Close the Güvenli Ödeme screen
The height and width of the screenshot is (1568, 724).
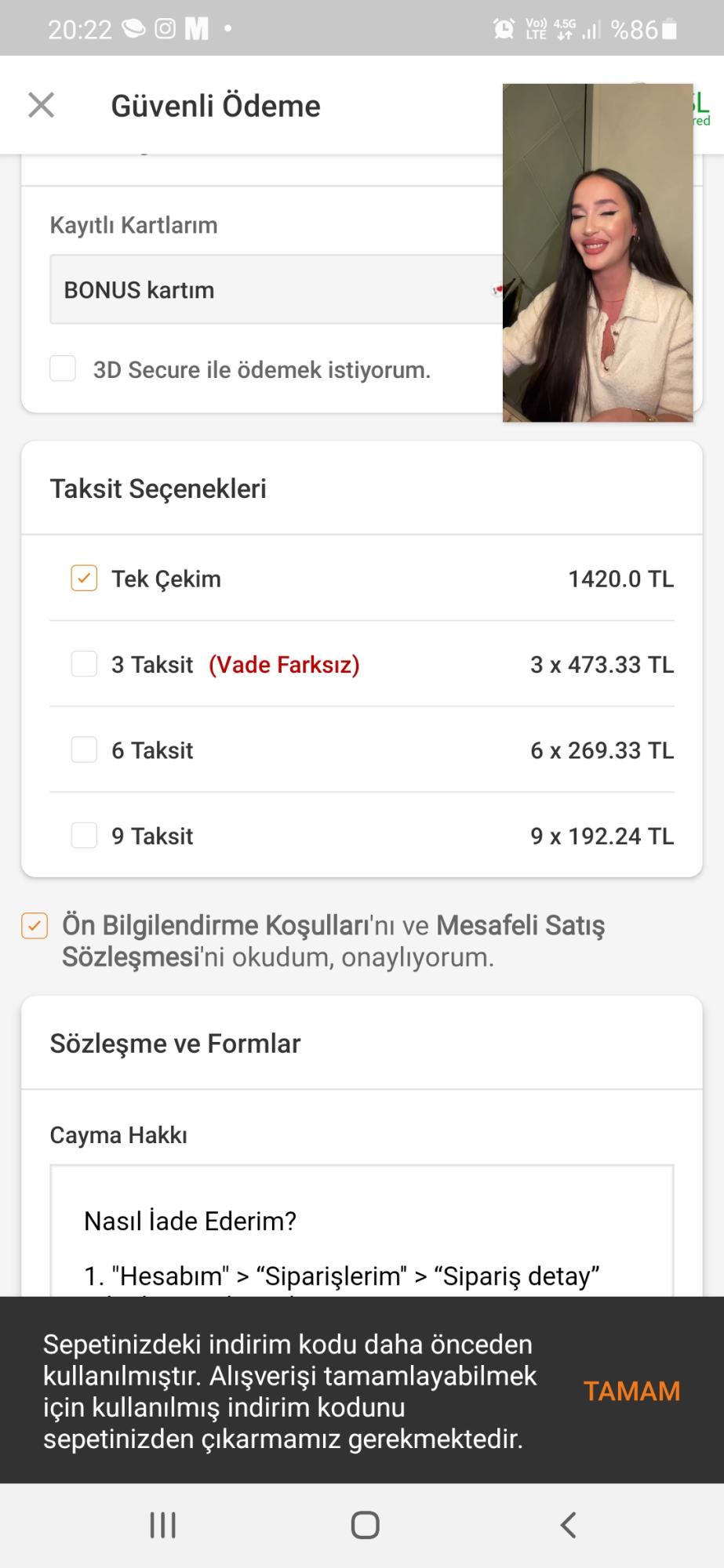[x=41, y=104]
